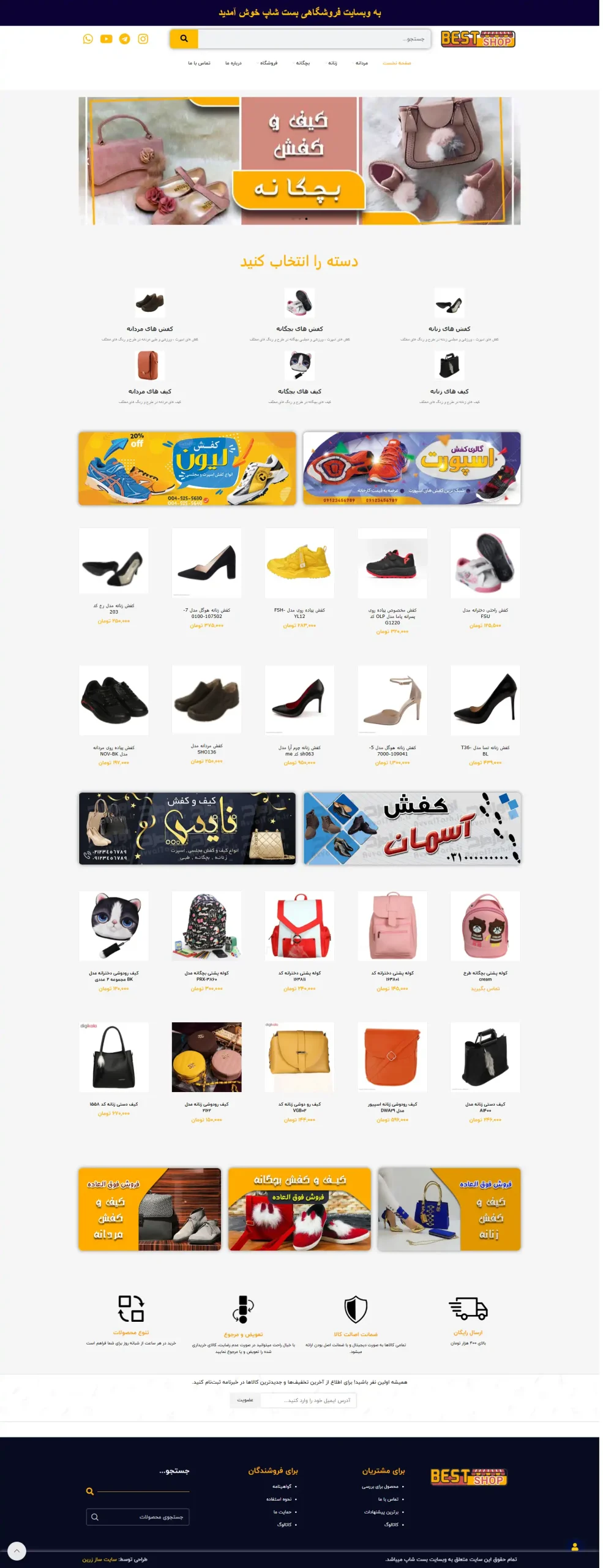The image size is (603, 1568).
Task: Select the کیف های مردانه category
Action: [149, 391]
